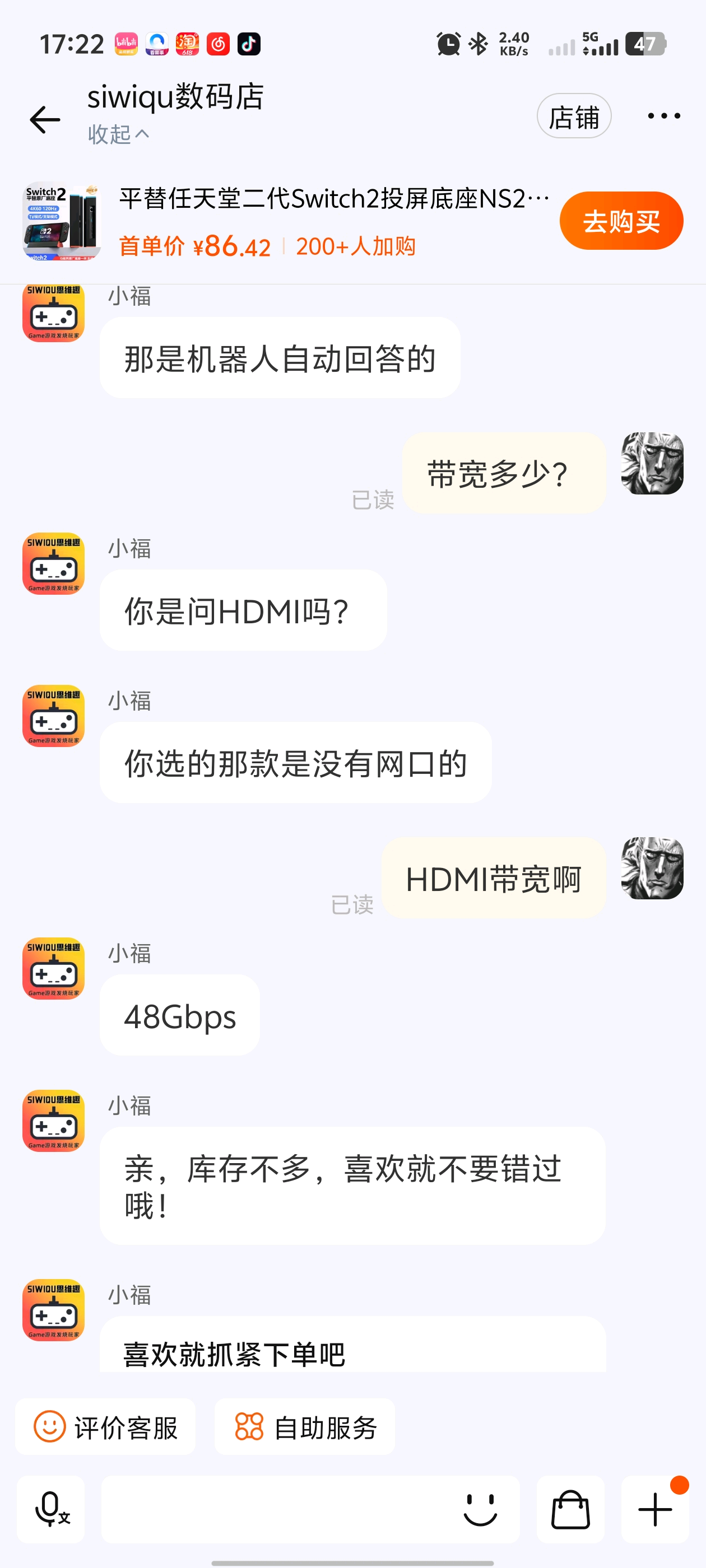Open my avatar beside 带宽多少 message

click(652, 463)
